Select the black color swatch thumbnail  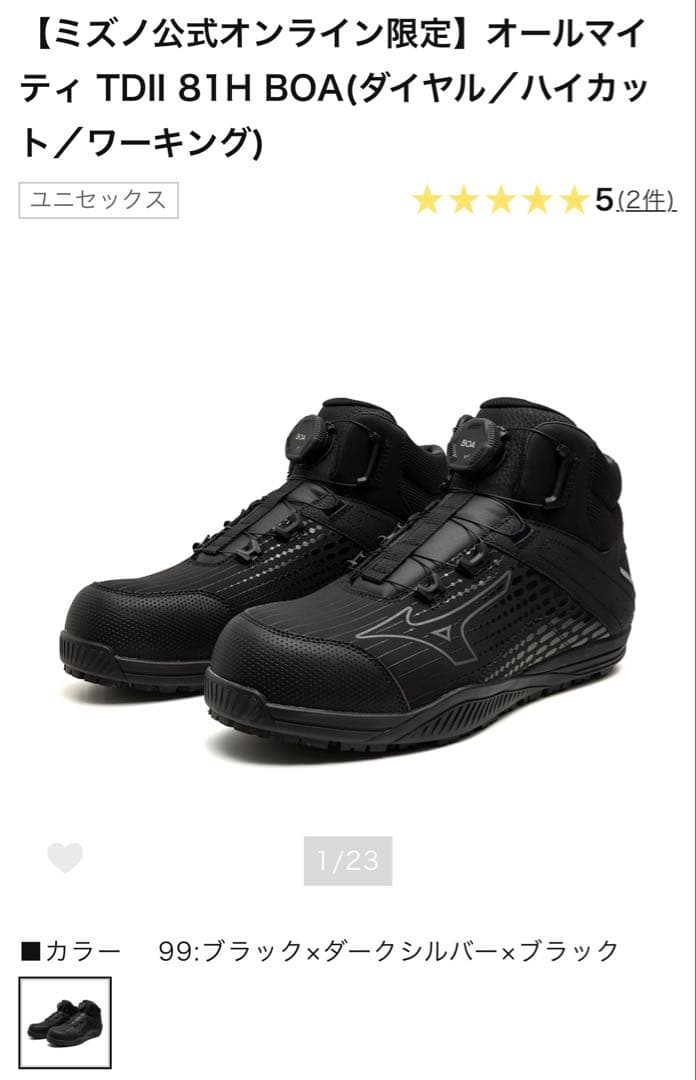tap(66, 1021)
